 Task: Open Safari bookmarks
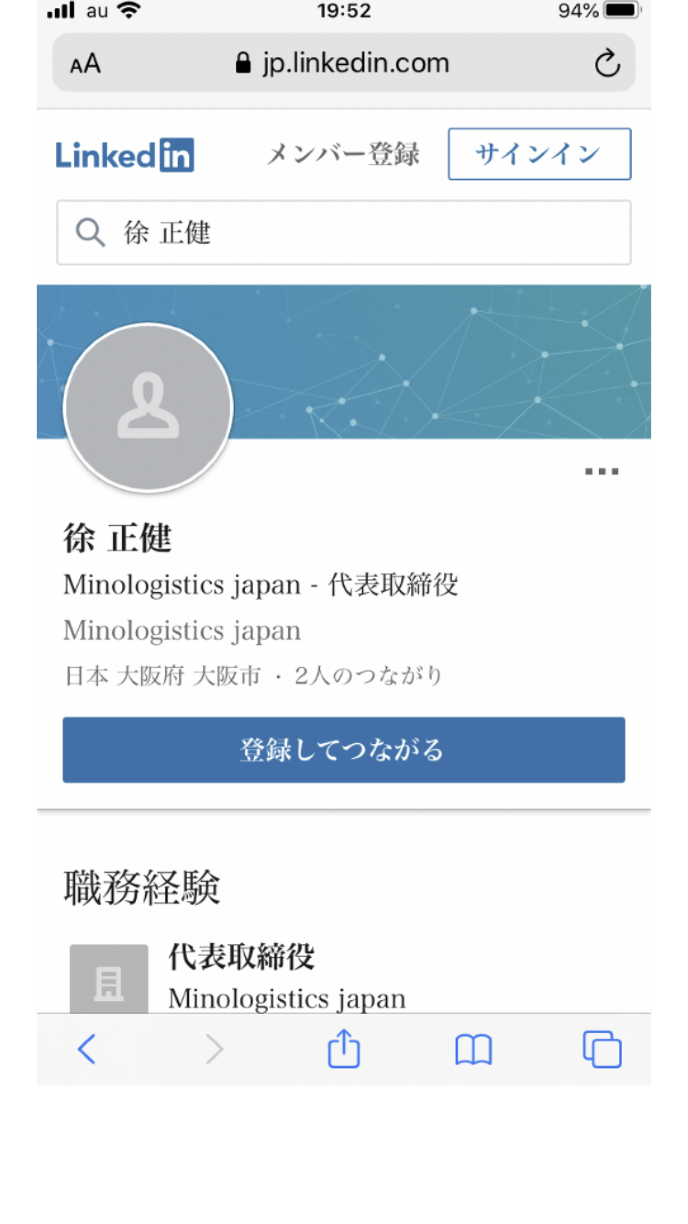[473, 1049]
